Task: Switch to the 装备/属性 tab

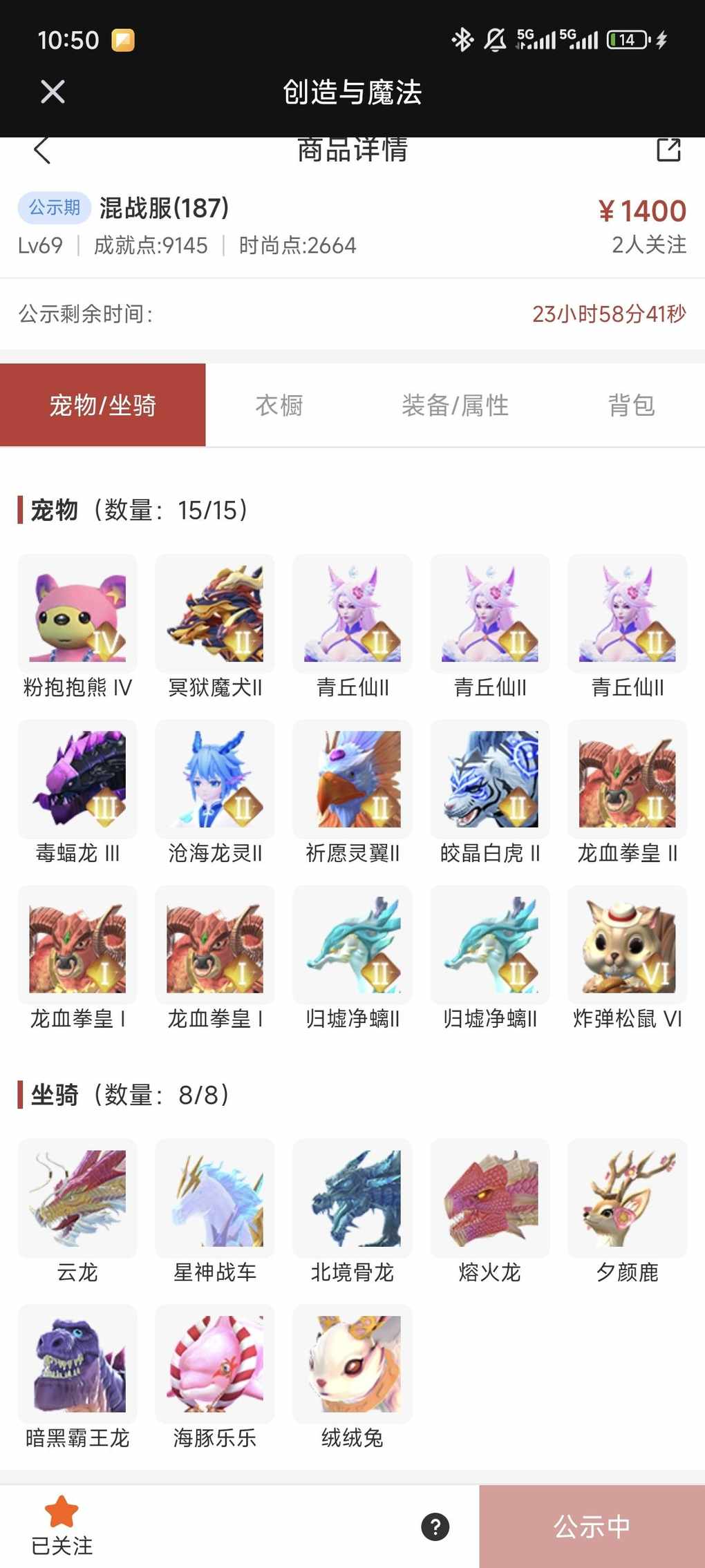Action: (455, 405)
